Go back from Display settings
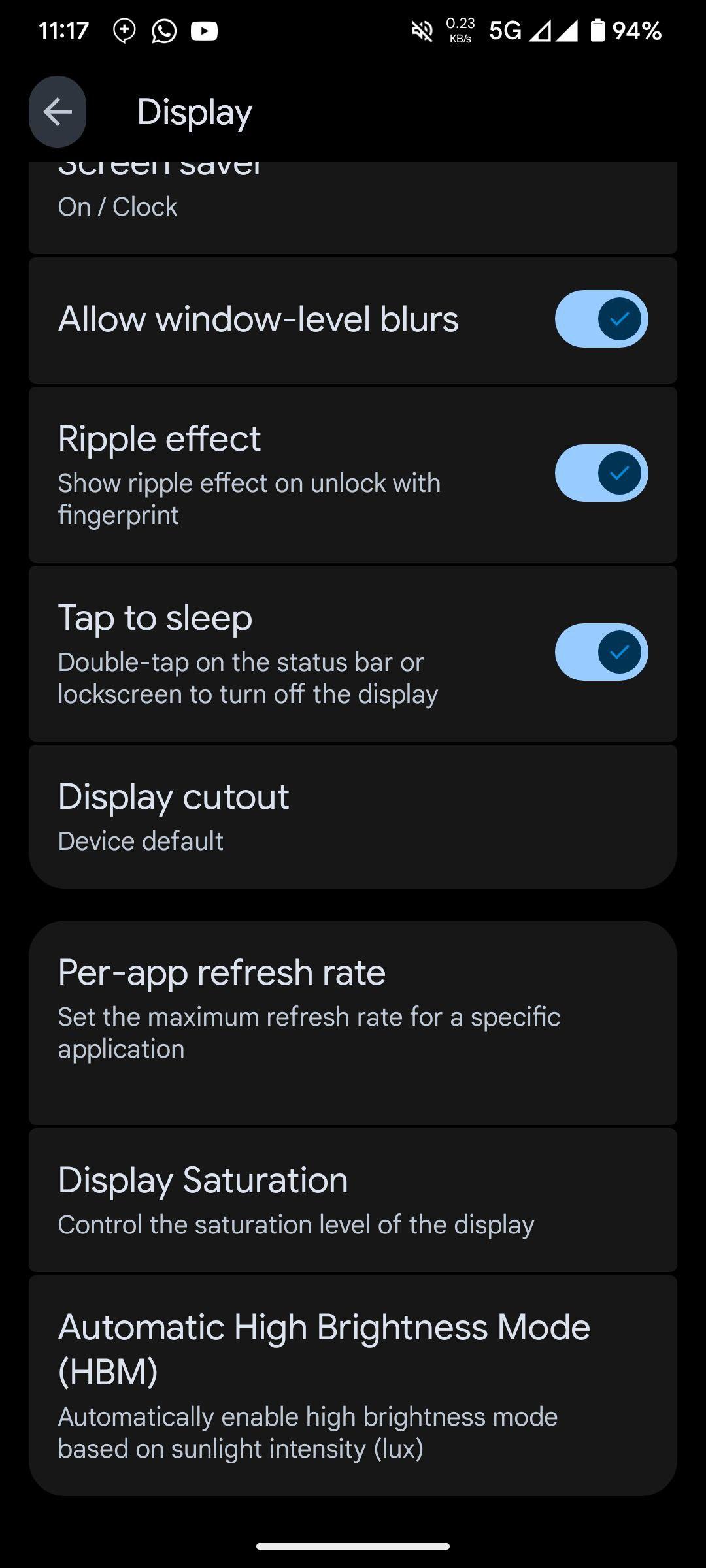The image size is (706, 1568). pyautogui.click(x=58, y=112)
